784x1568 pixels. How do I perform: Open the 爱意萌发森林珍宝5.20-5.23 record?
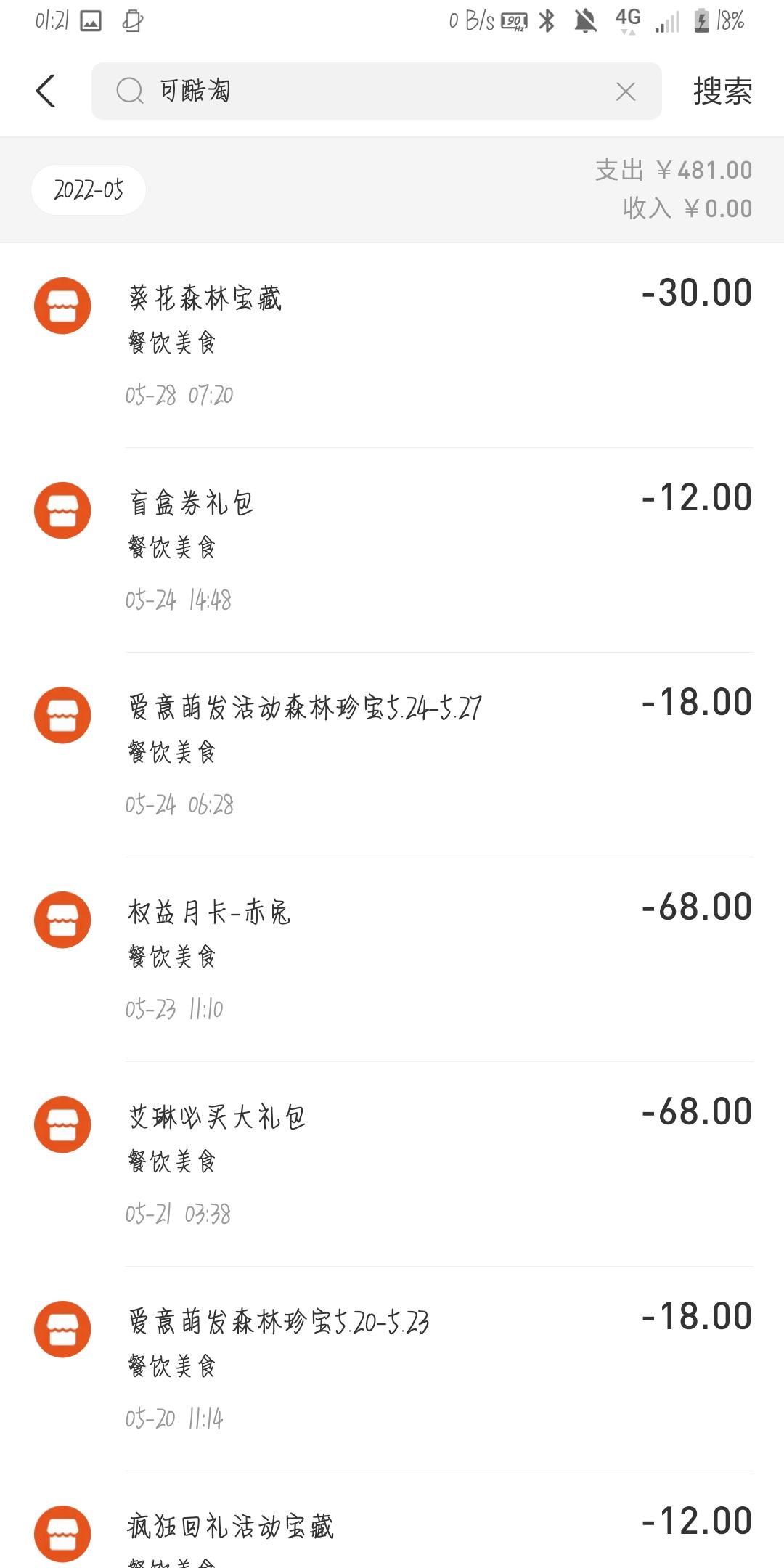click(392, 1368)
